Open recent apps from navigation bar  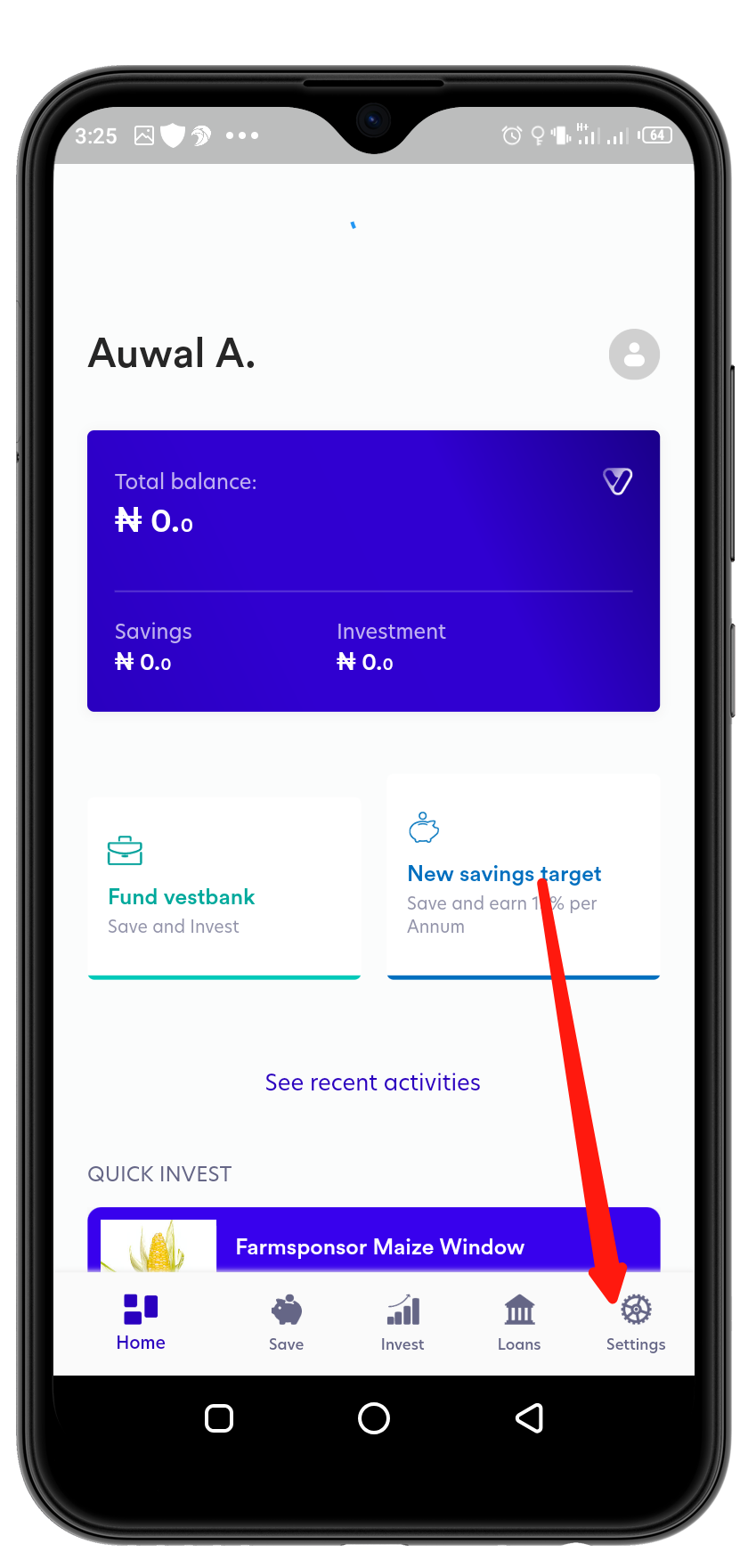coord(219,1418)
